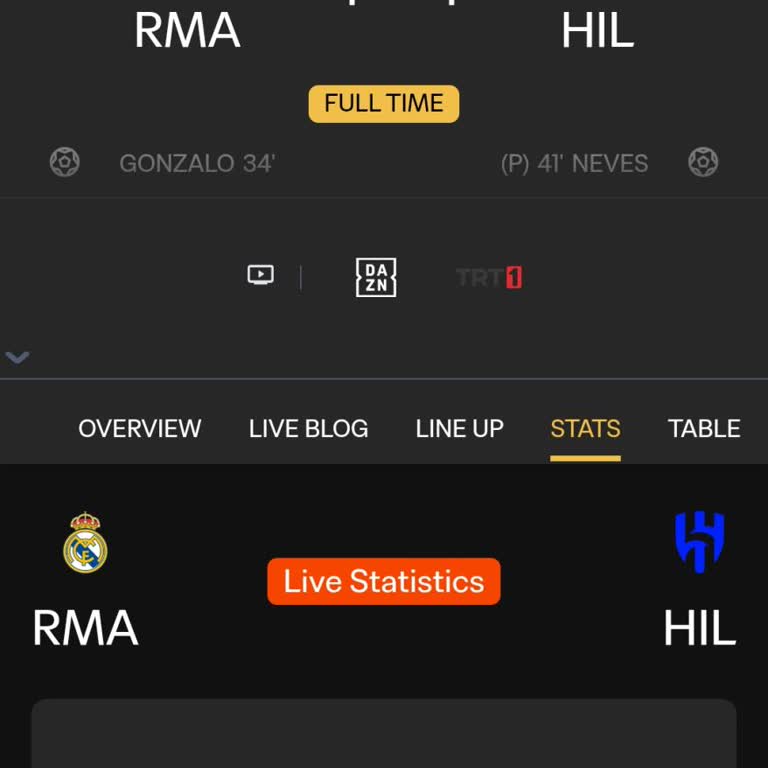View the Line Up tab
Image resolution: width=768 pixels, height=768 pixels.
point(459,429)
